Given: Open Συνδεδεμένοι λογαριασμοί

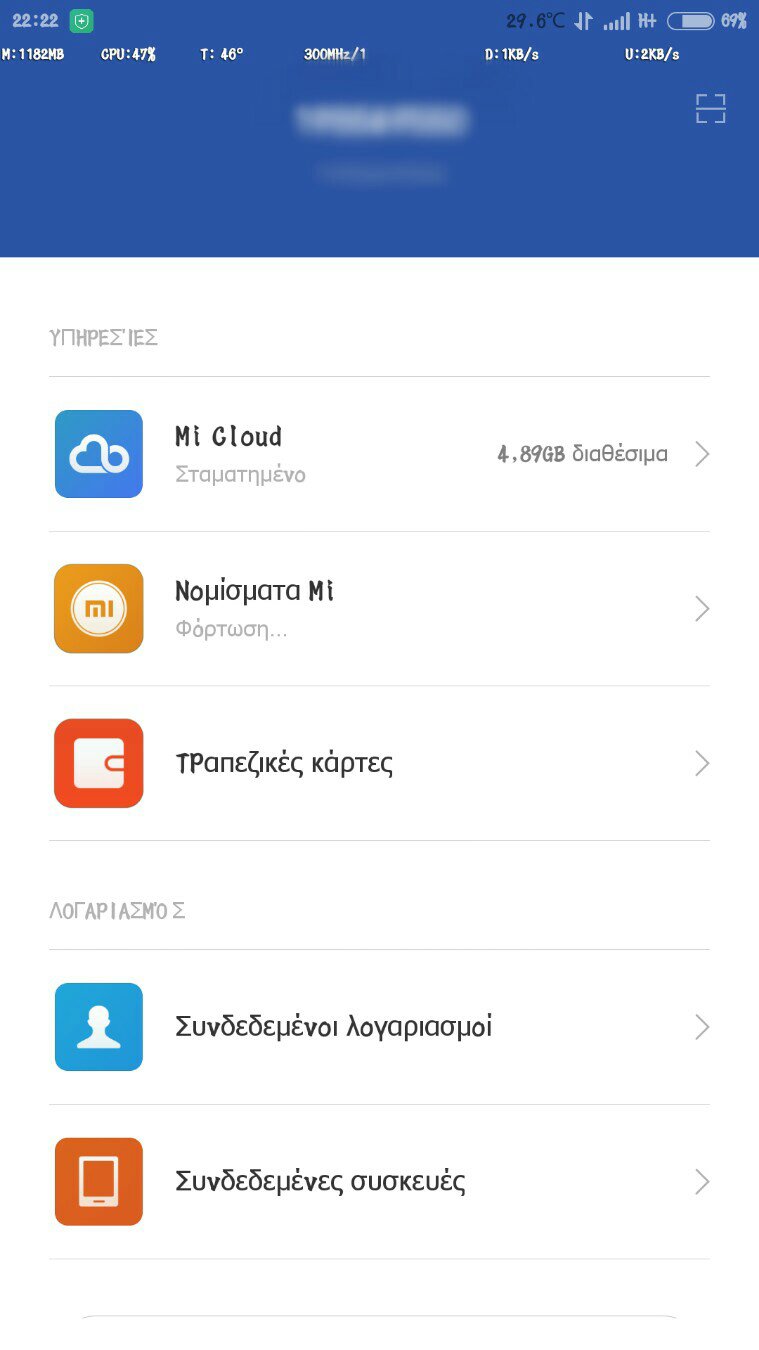Looking at the screenshot, I should [380, 1027].
